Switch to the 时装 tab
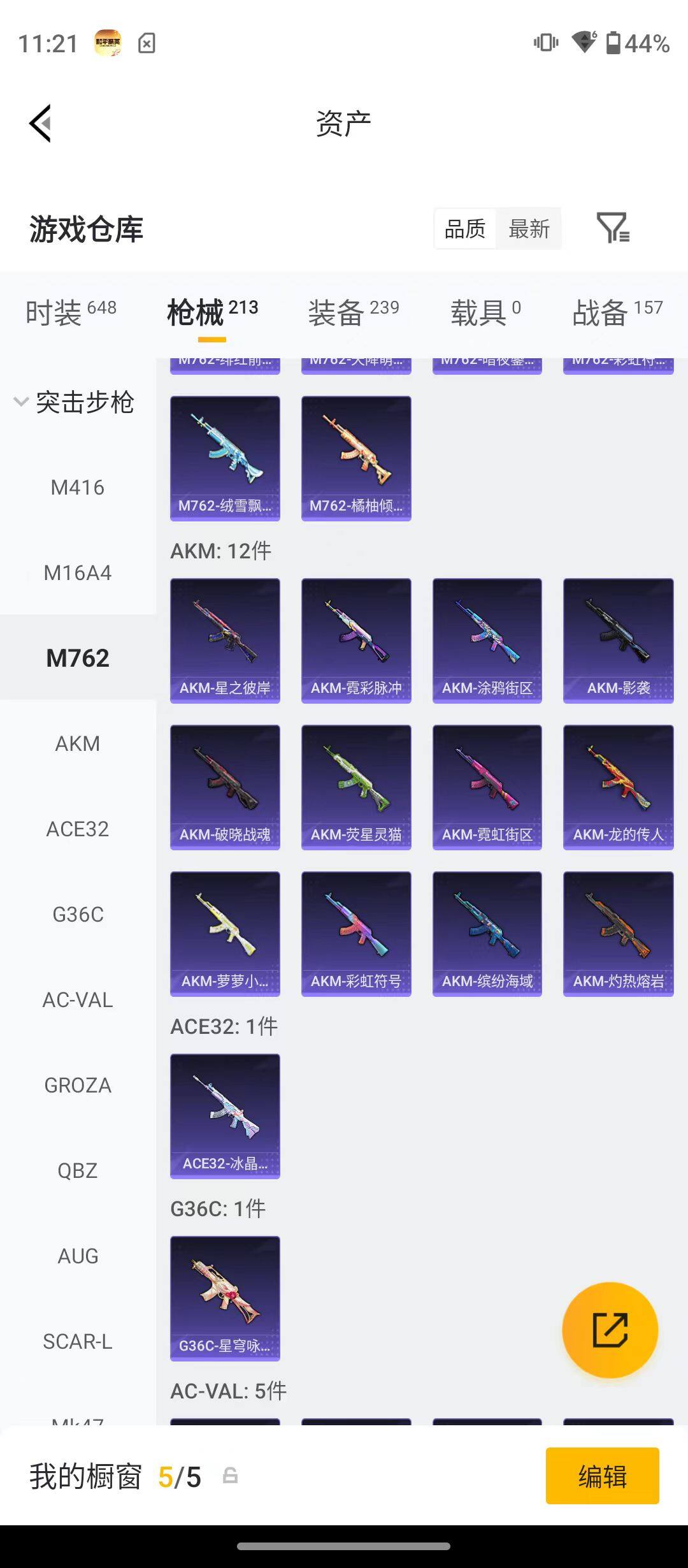688x1568 pixels. [71, 312]
